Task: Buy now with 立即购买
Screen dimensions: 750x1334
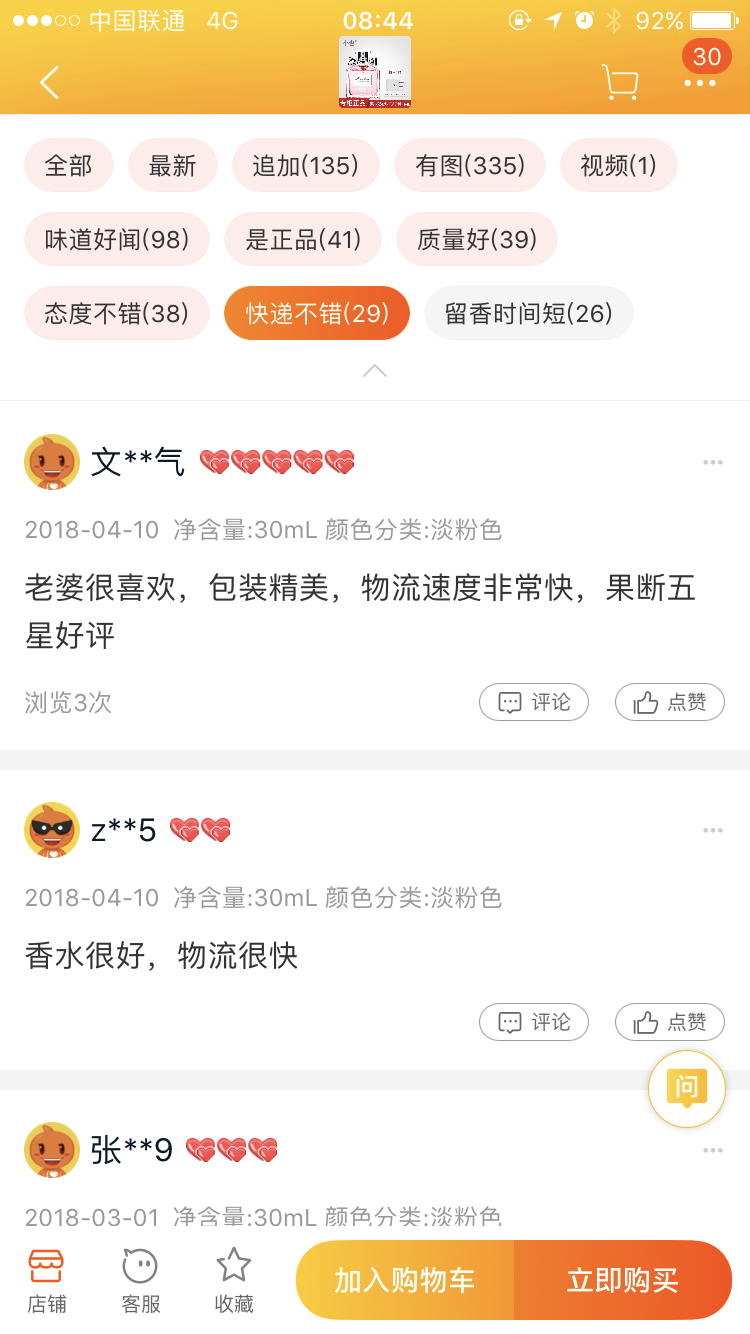Action: pos(623,1280)
